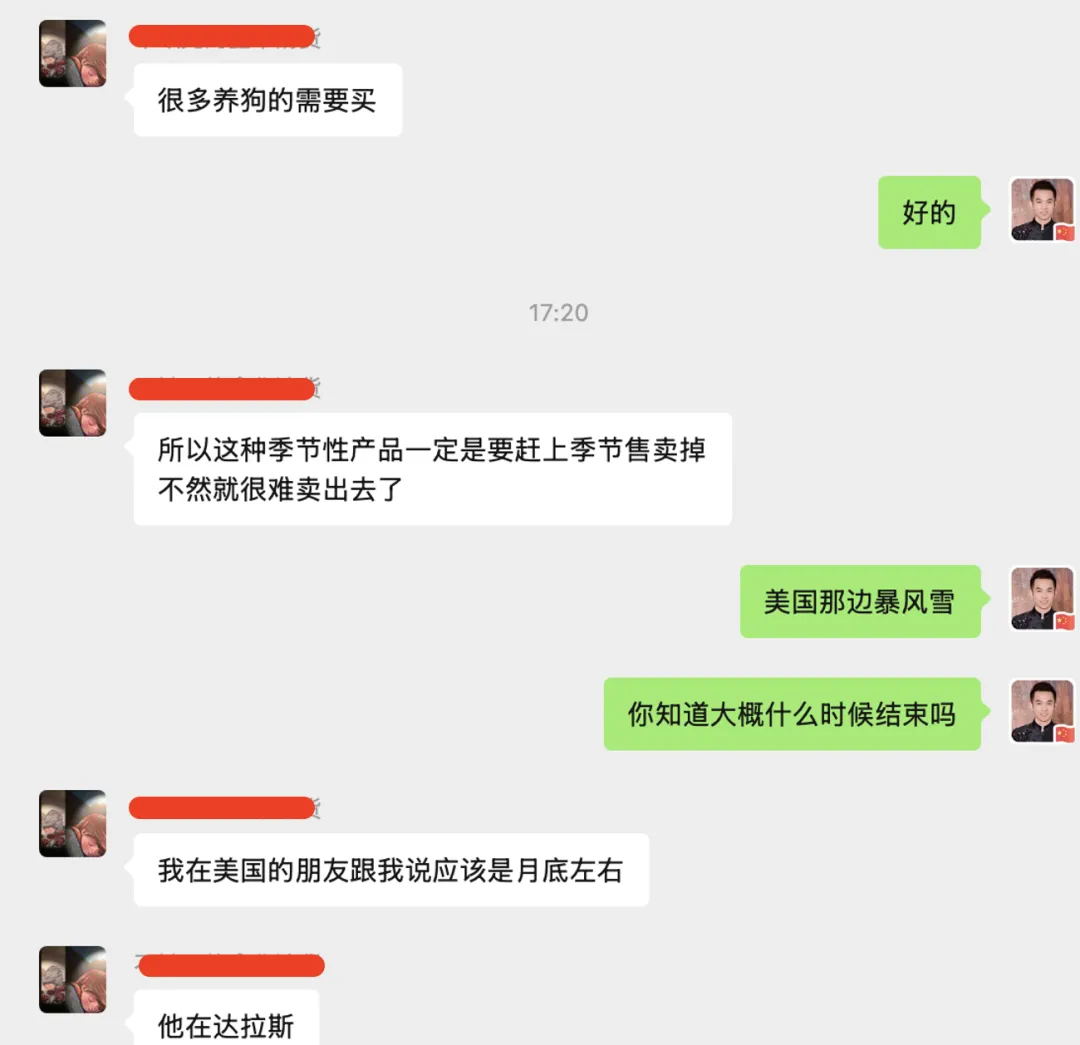Open sender's avatar beside 很多养狗的需要买 message
1080x1045 pixels.
pyautogui.click(x=72, y=53)
